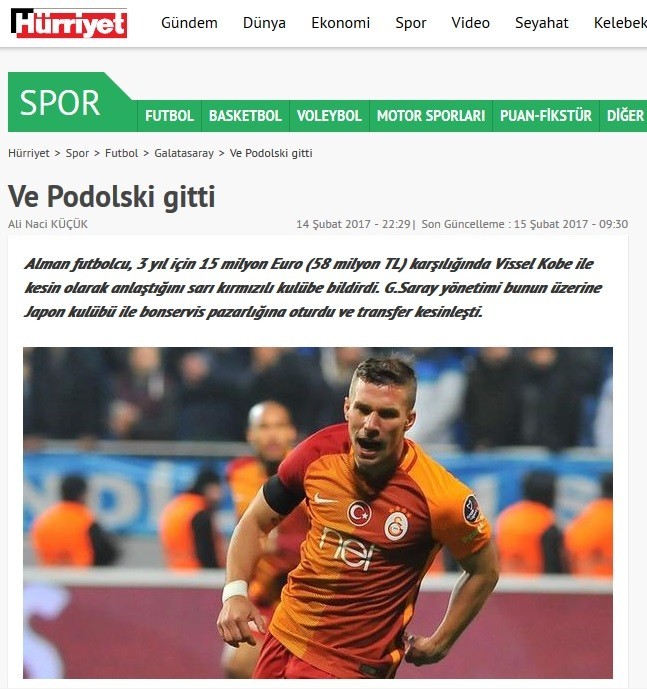647x689 pixels.
Task: Tap Hürriyet in the breadcrumb
Action: pos(29,154)
